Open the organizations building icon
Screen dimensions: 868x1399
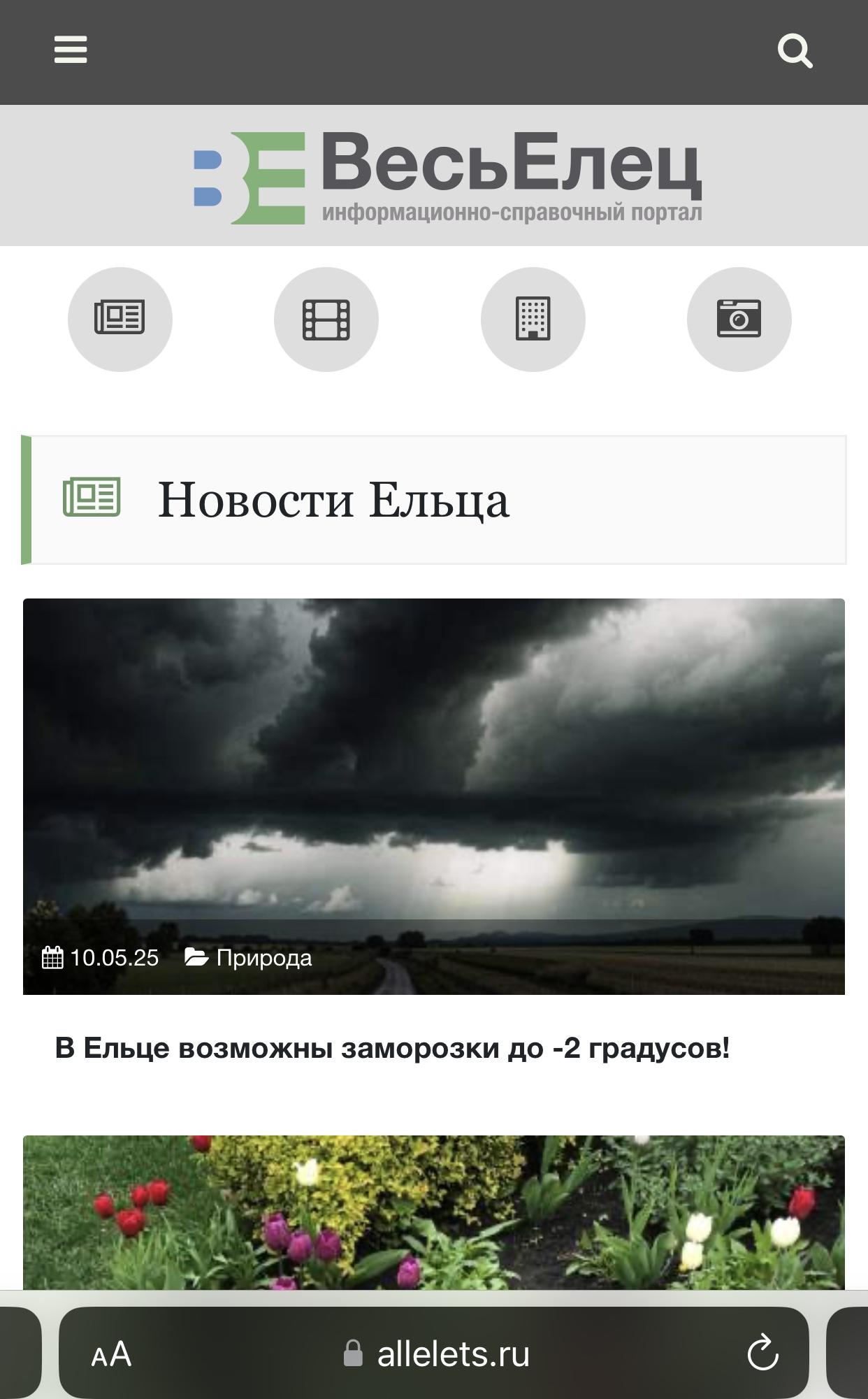pos(533,319)
